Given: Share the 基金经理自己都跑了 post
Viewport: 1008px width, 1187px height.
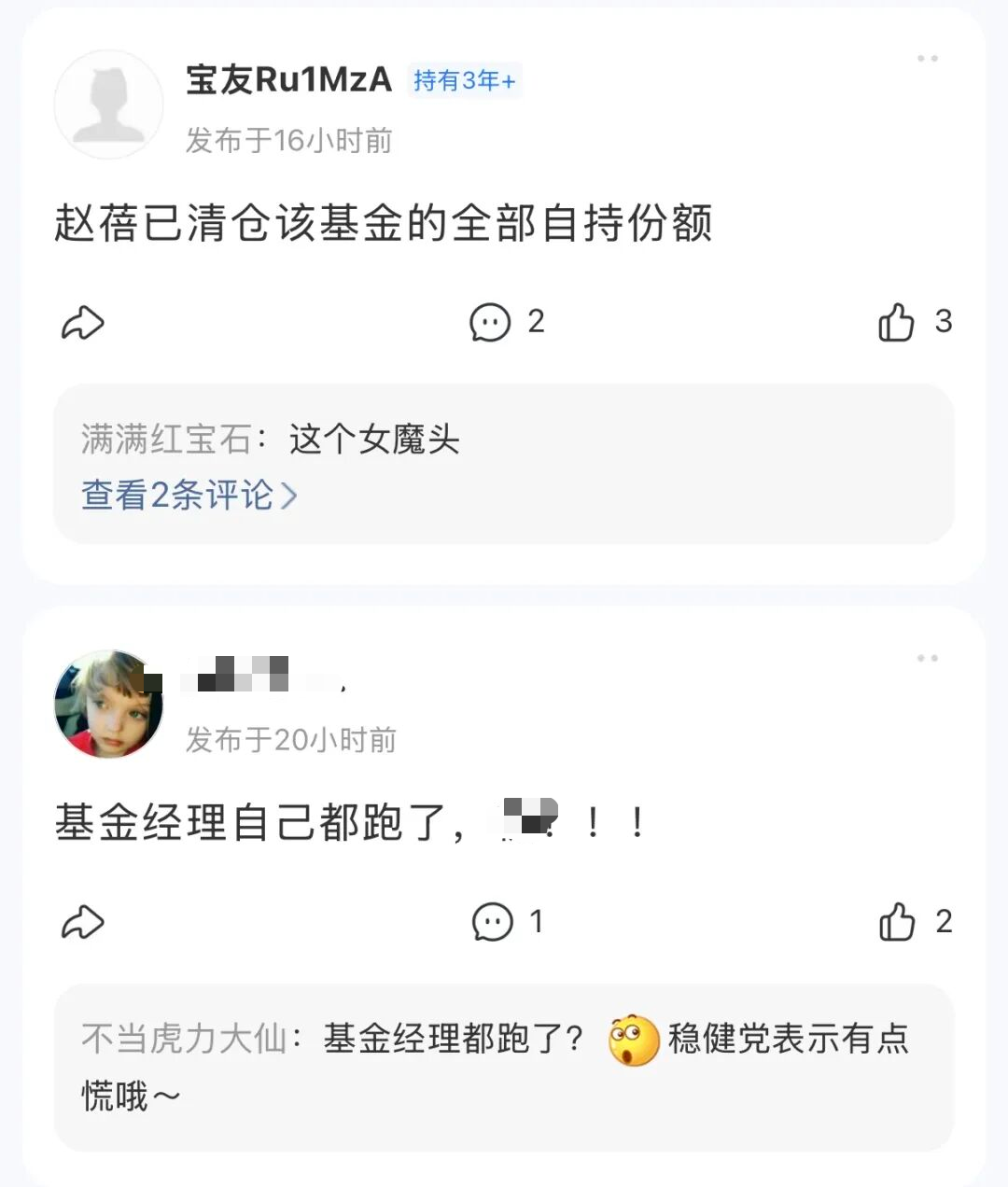Looking at the screenshot, I should click(83, 923).
